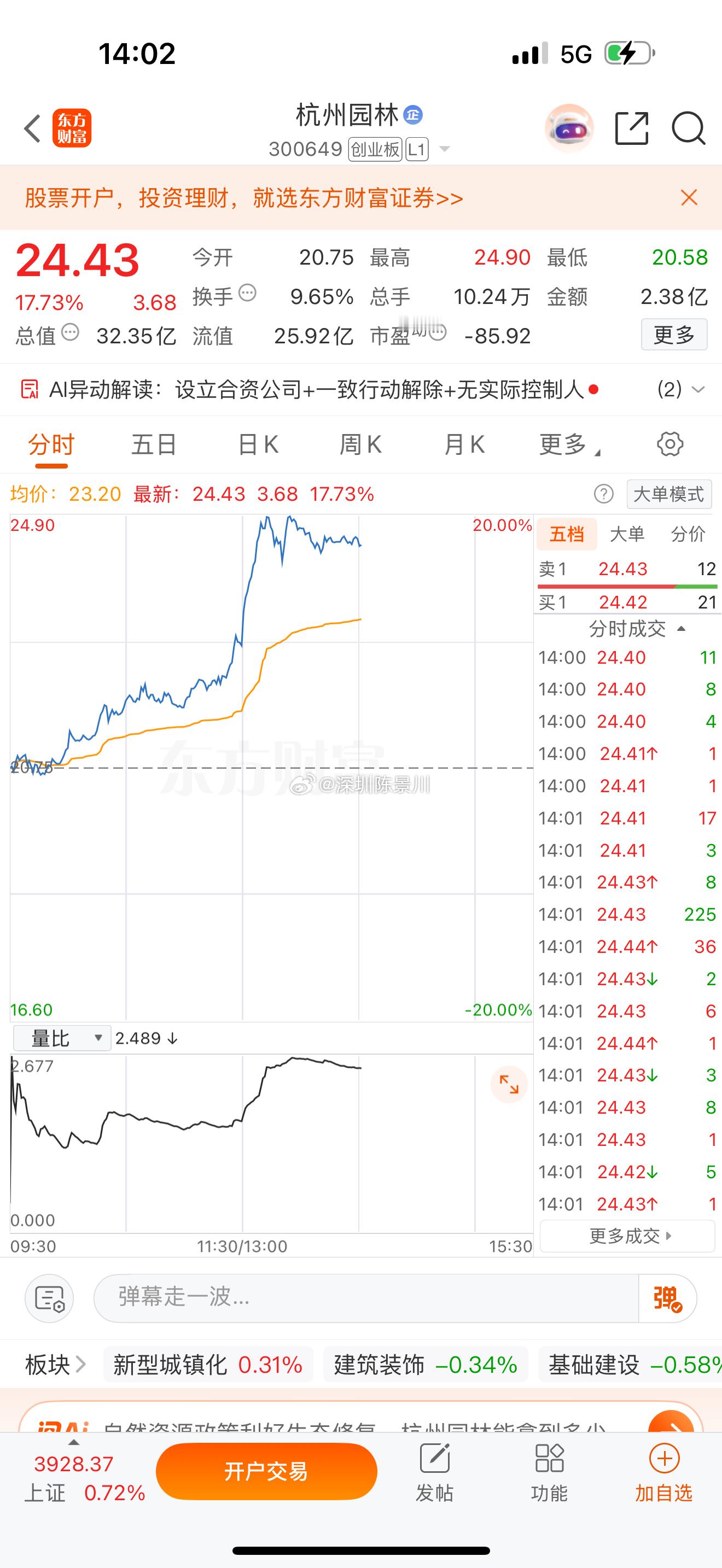
Task: Open the 量比 indicator dropdown
Action: tap(61, 1038)
